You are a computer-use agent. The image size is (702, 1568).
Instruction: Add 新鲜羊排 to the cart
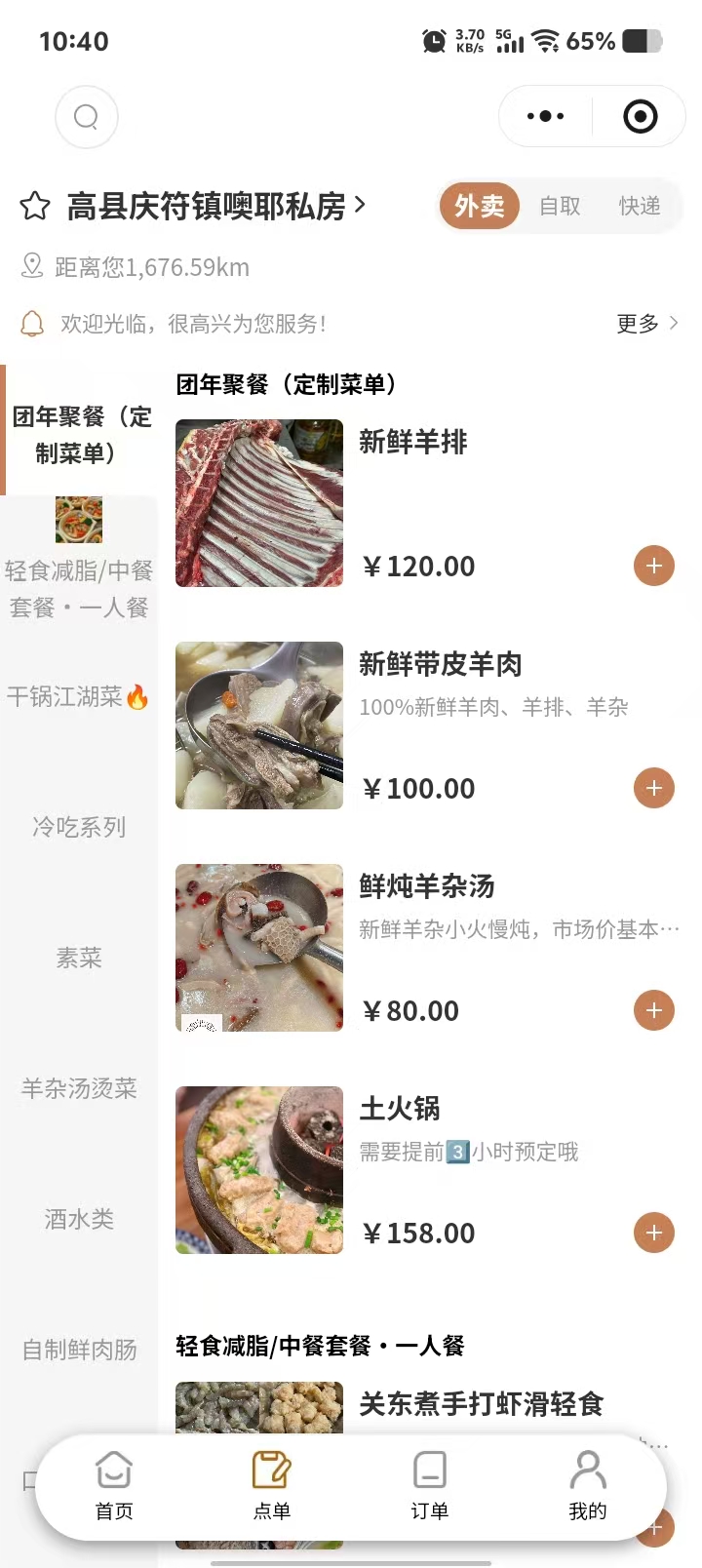coord(654,566)
